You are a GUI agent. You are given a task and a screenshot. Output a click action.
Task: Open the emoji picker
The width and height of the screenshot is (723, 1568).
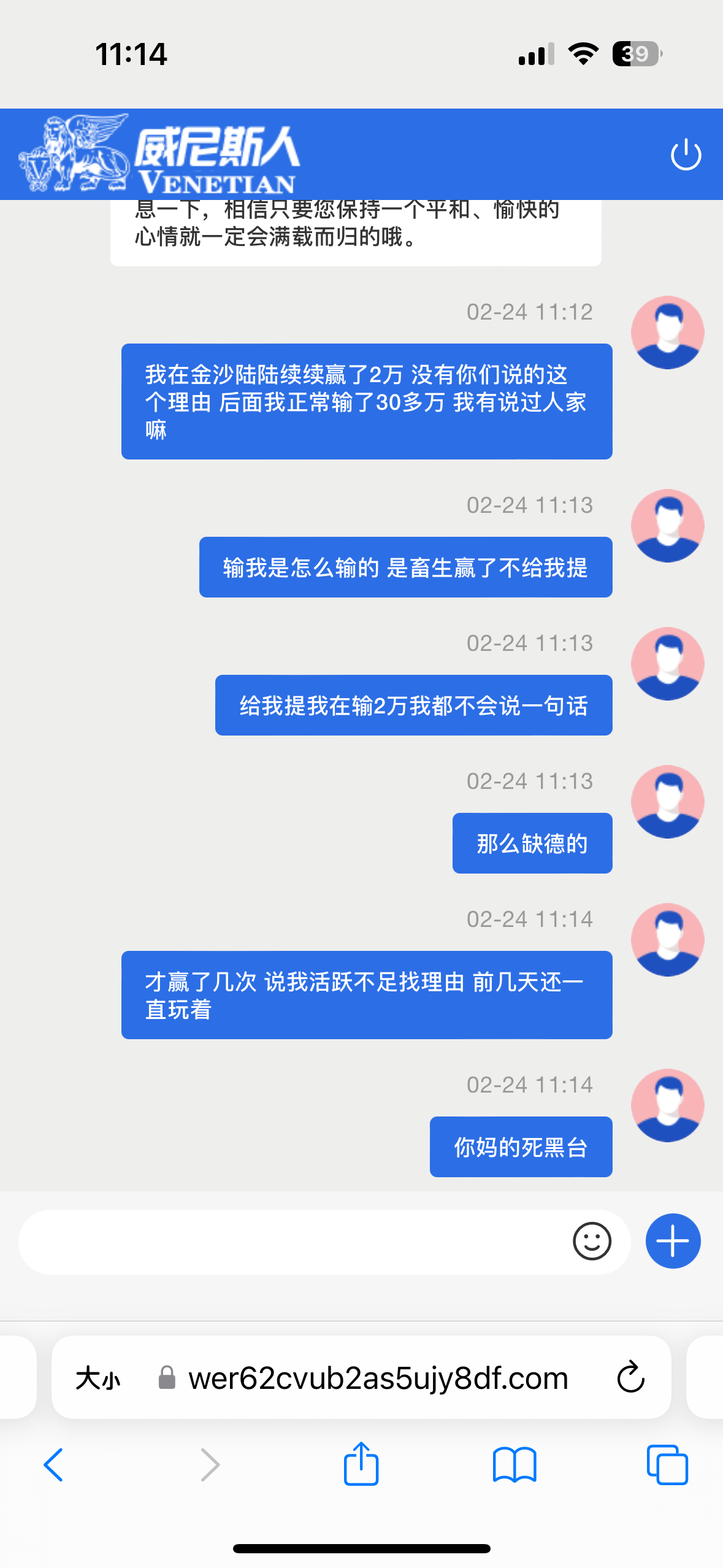point(592,1242)
